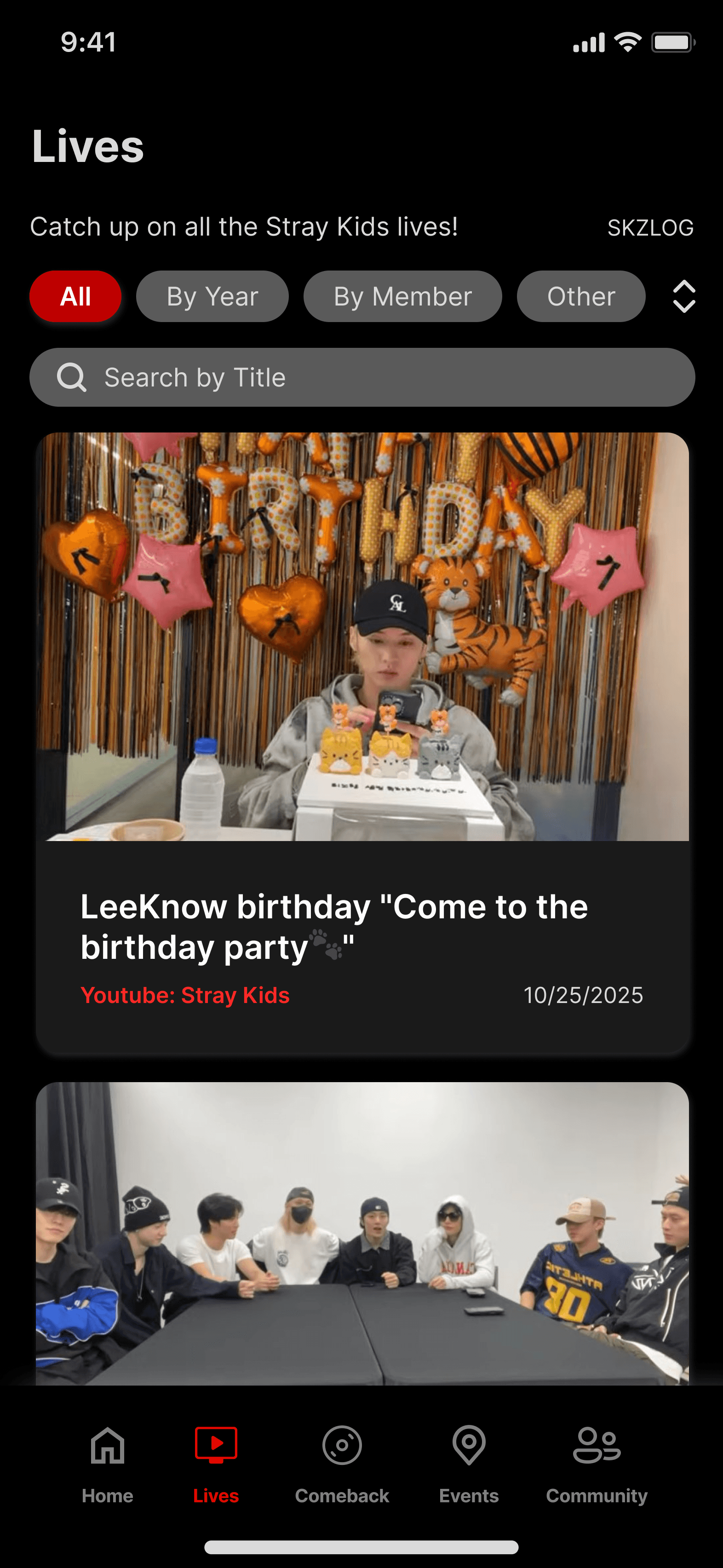Open the SKZLOG link
The width and height of the screenshot is (723, 1568).
tap(650, 228)
